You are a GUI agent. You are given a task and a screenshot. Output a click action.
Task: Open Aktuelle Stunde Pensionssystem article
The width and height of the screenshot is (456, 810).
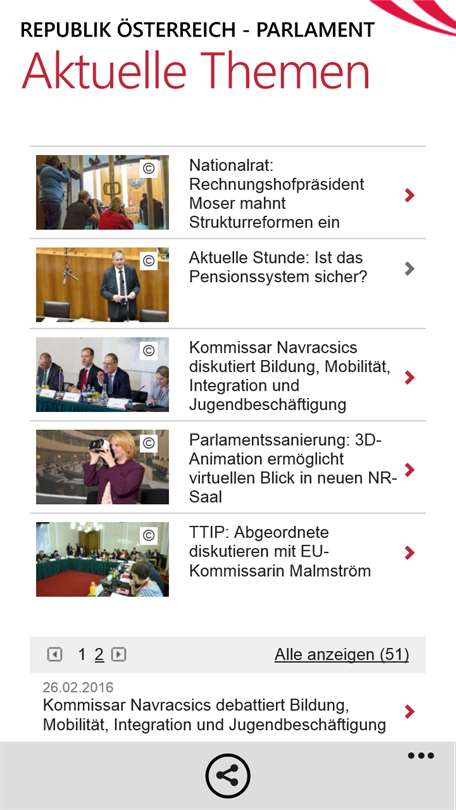tap(228, 284)
